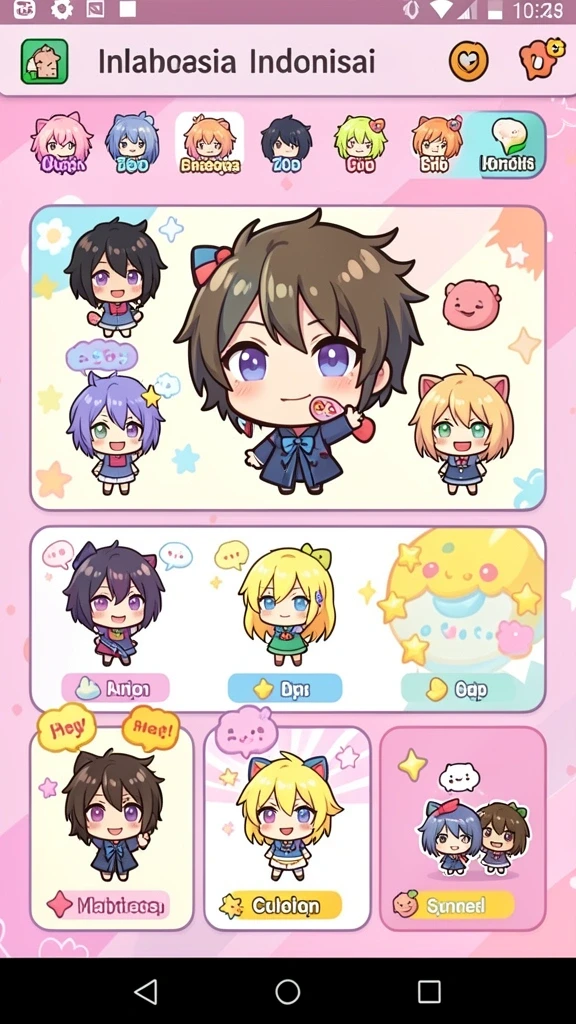Tap the orange flower icon in the header
Screen dimensions: 576x1024
point(541,59)
